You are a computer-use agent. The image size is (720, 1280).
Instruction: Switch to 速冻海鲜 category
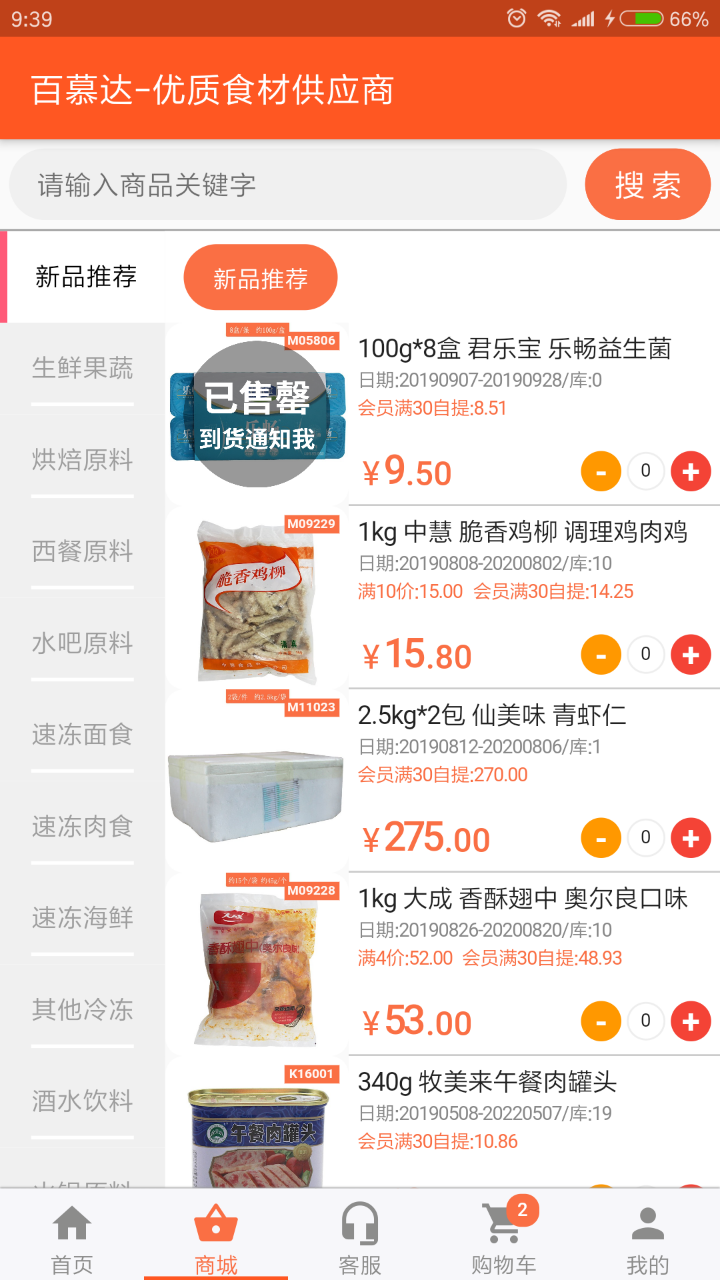tap(82, 918)
